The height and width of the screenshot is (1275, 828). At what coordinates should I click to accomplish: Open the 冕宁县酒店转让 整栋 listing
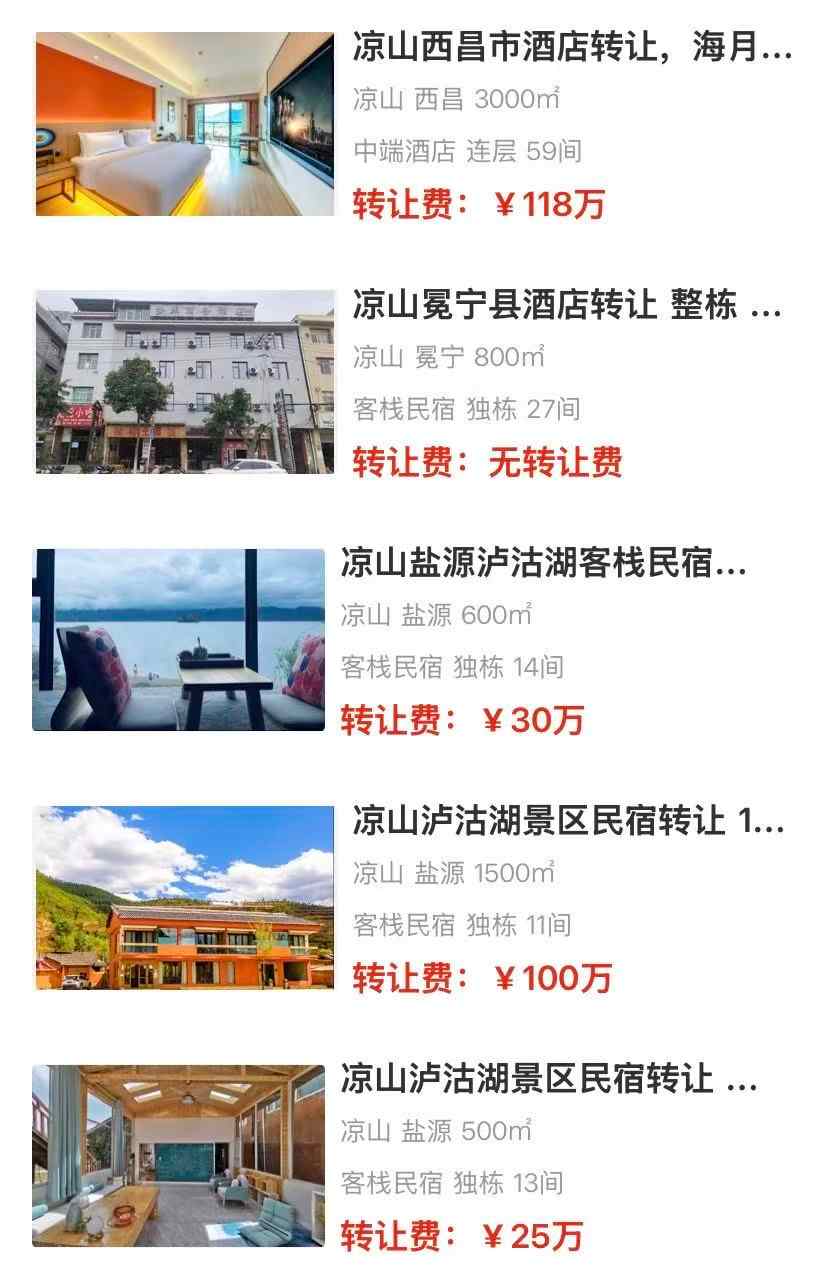[x=565, y=310]
